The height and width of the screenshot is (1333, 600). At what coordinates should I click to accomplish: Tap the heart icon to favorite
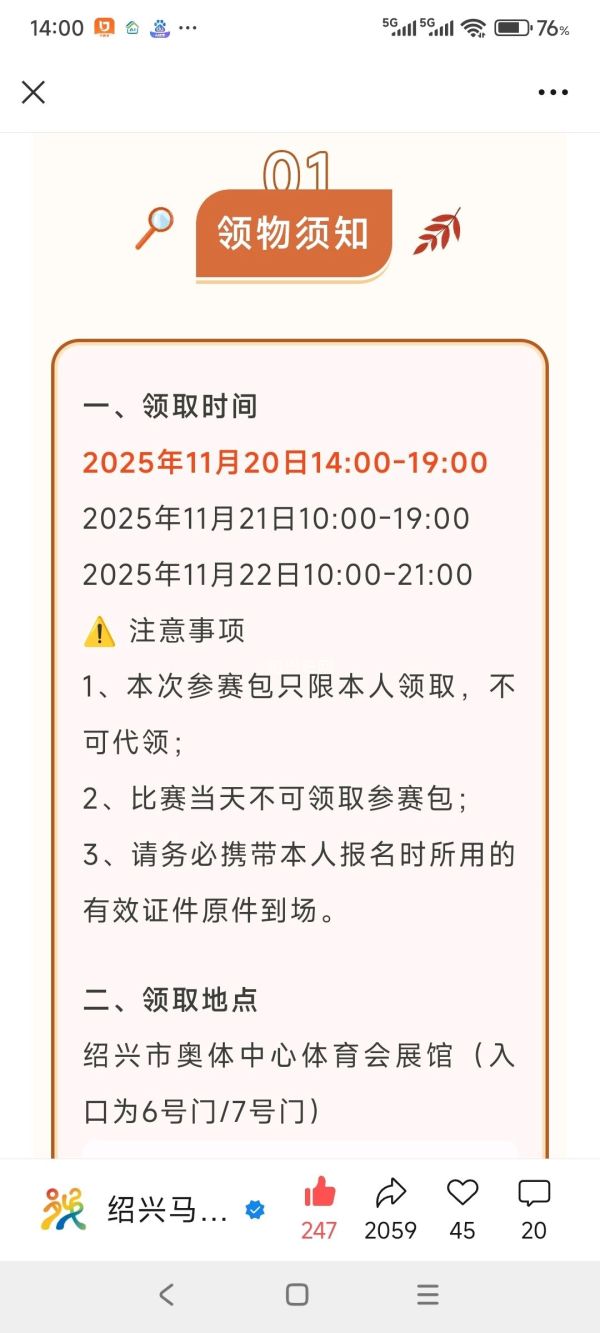point(462,1193)
